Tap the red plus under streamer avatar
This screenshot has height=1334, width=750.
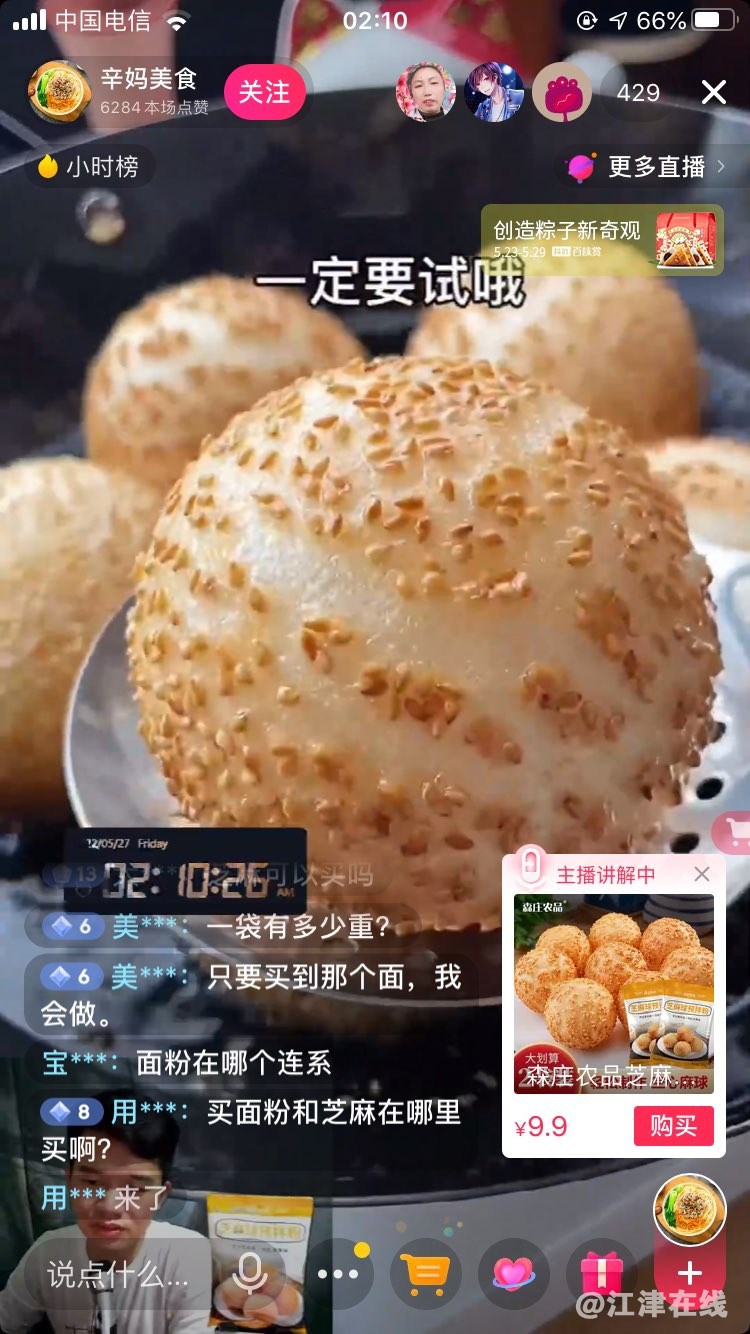(689, 1273)
